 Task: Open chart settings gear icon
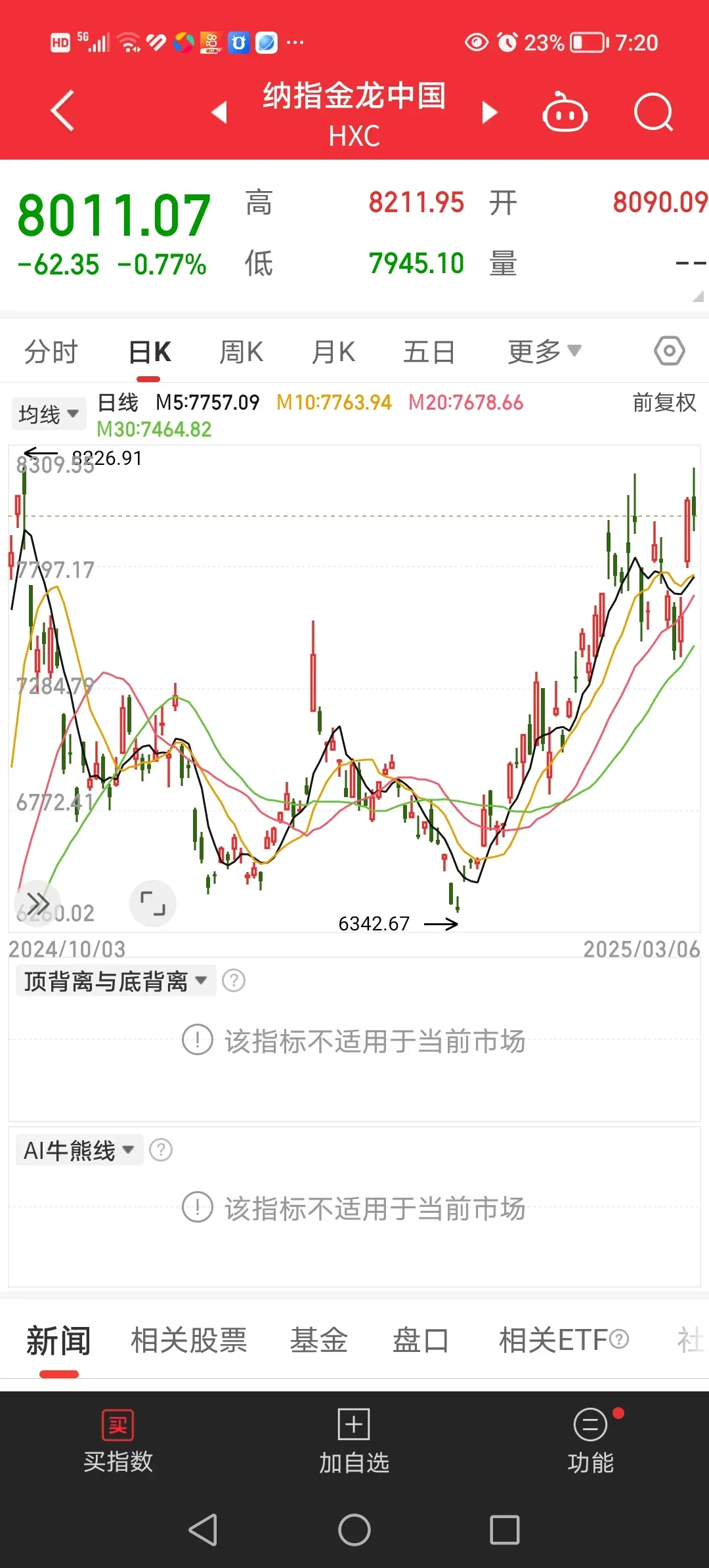pyautogui.click(x=669, y=351)
